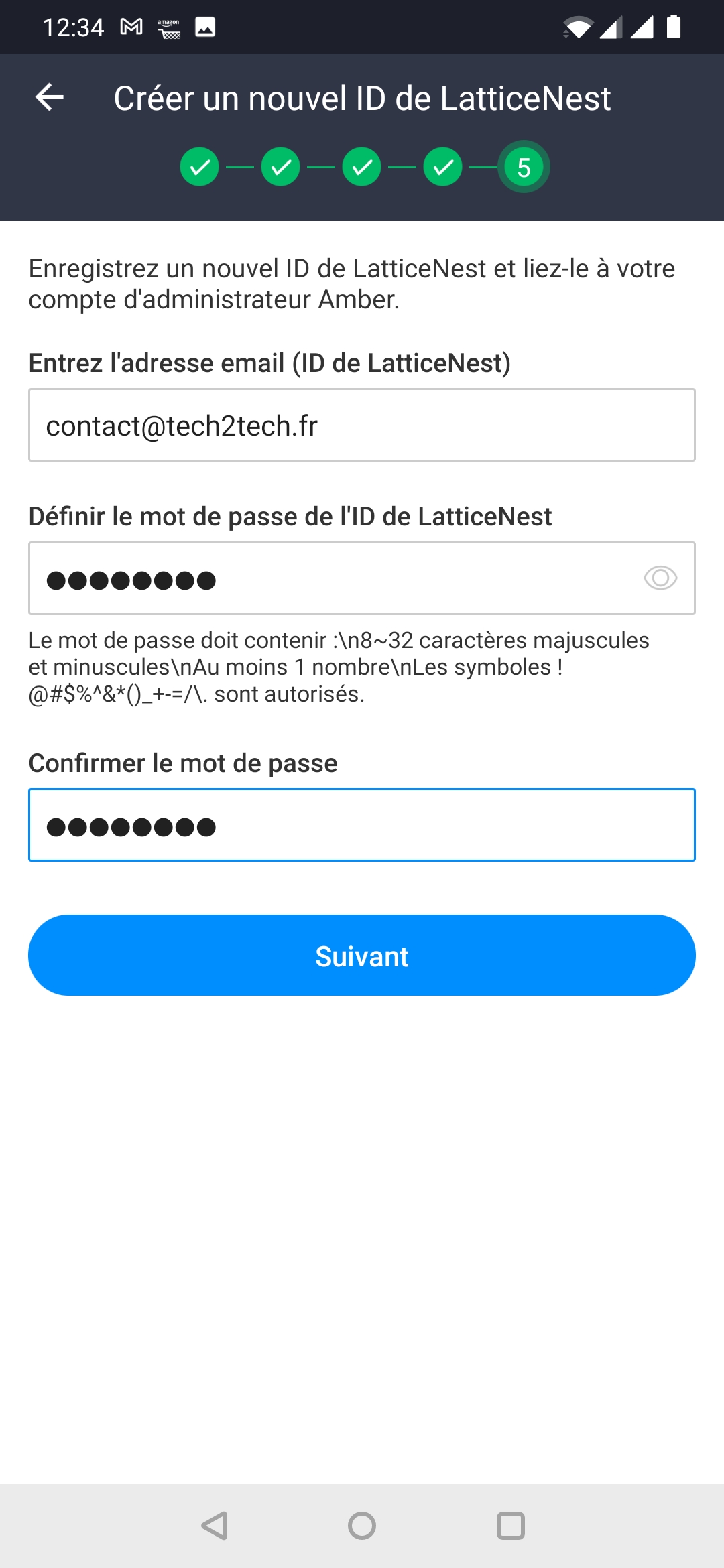Continue with the Suivant button

coord(362,956)
